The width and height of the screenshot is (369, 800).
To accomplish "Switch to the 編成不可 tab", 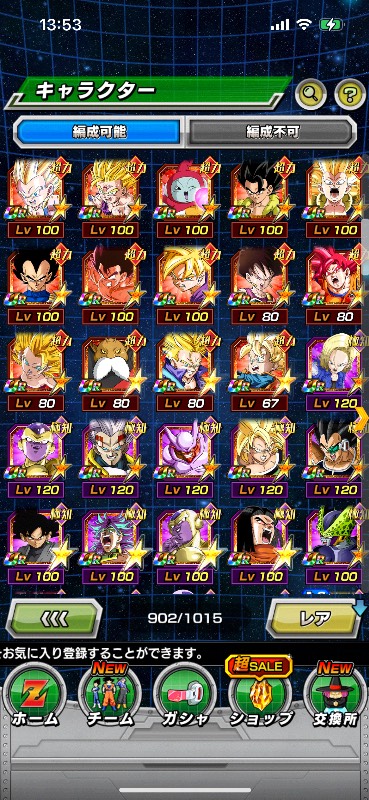I will pos(272,132).
